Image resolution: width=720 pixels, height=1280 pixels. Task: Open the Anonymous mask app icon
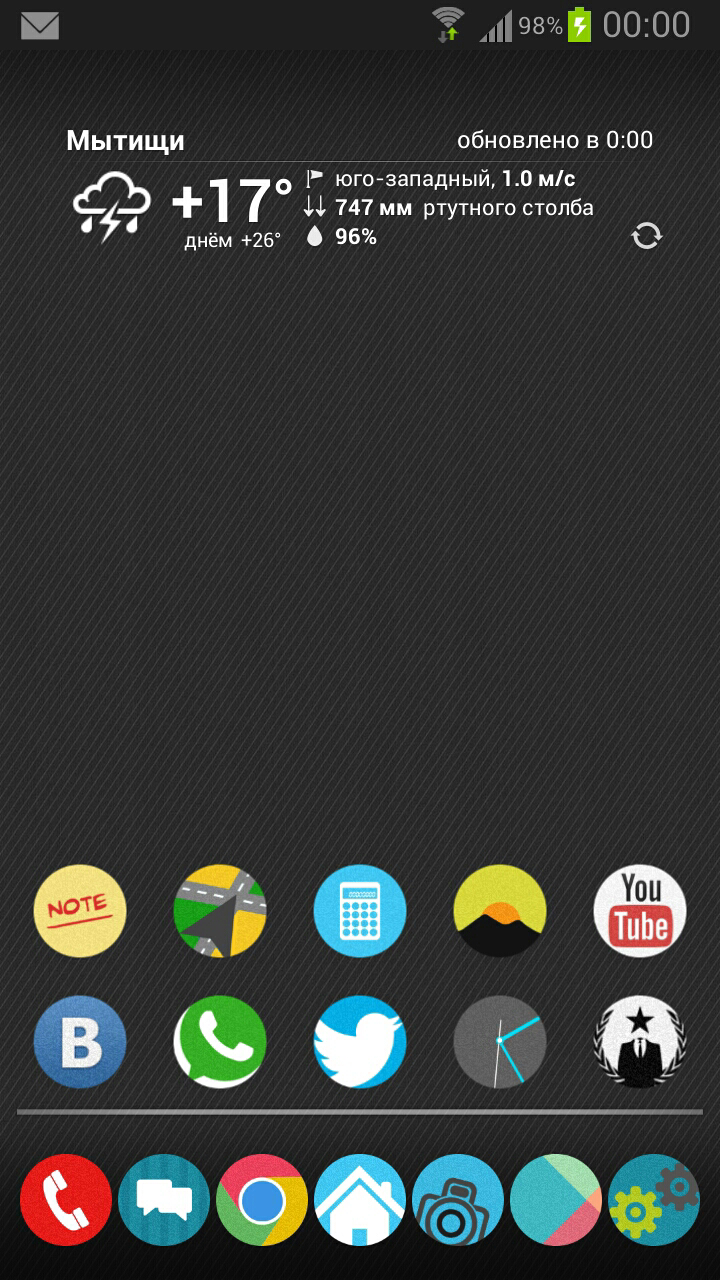tap(640, 1042)
